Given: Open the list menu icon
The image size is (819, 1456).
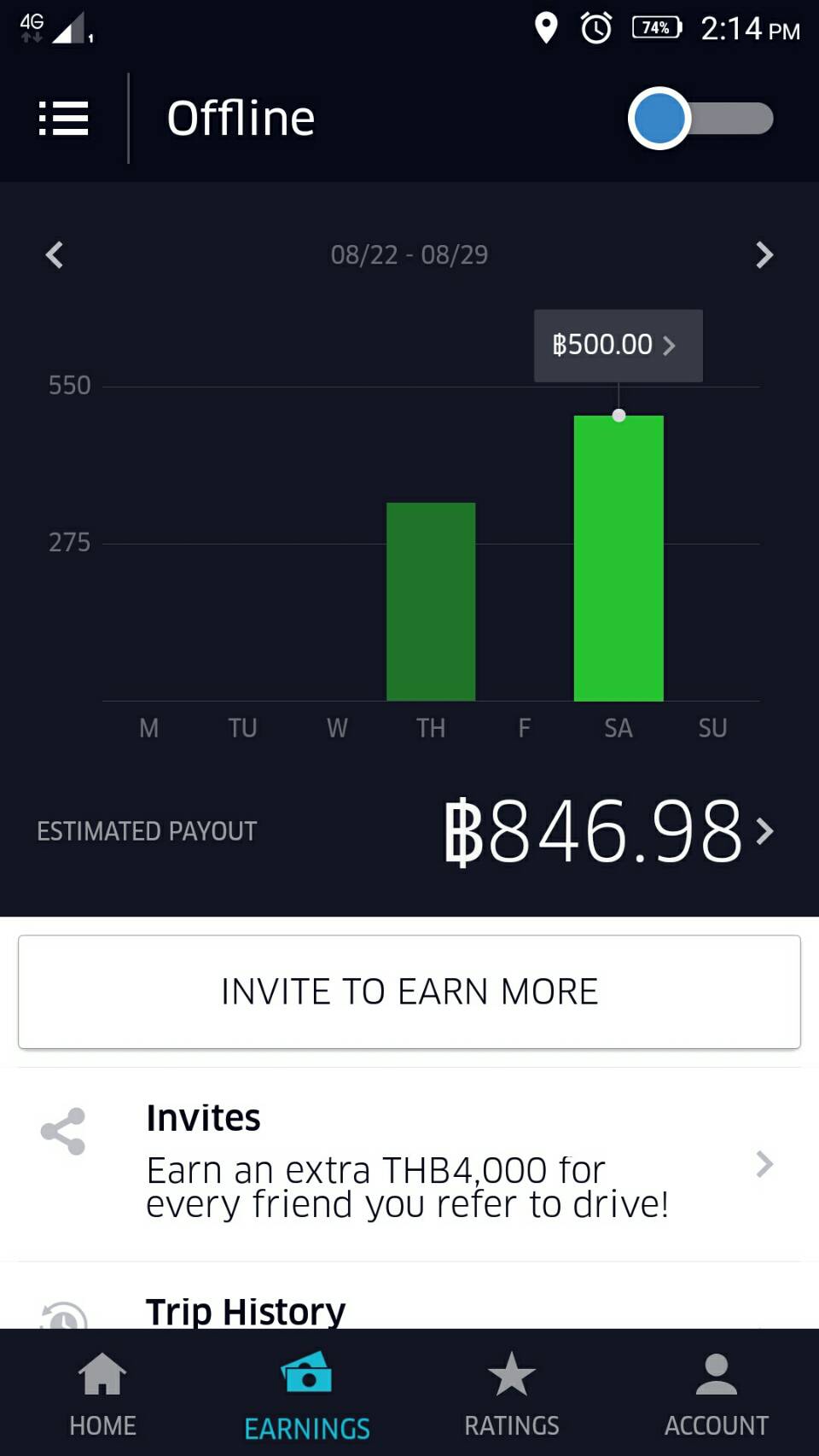Looking at the screenshot, I should (64, 119).
